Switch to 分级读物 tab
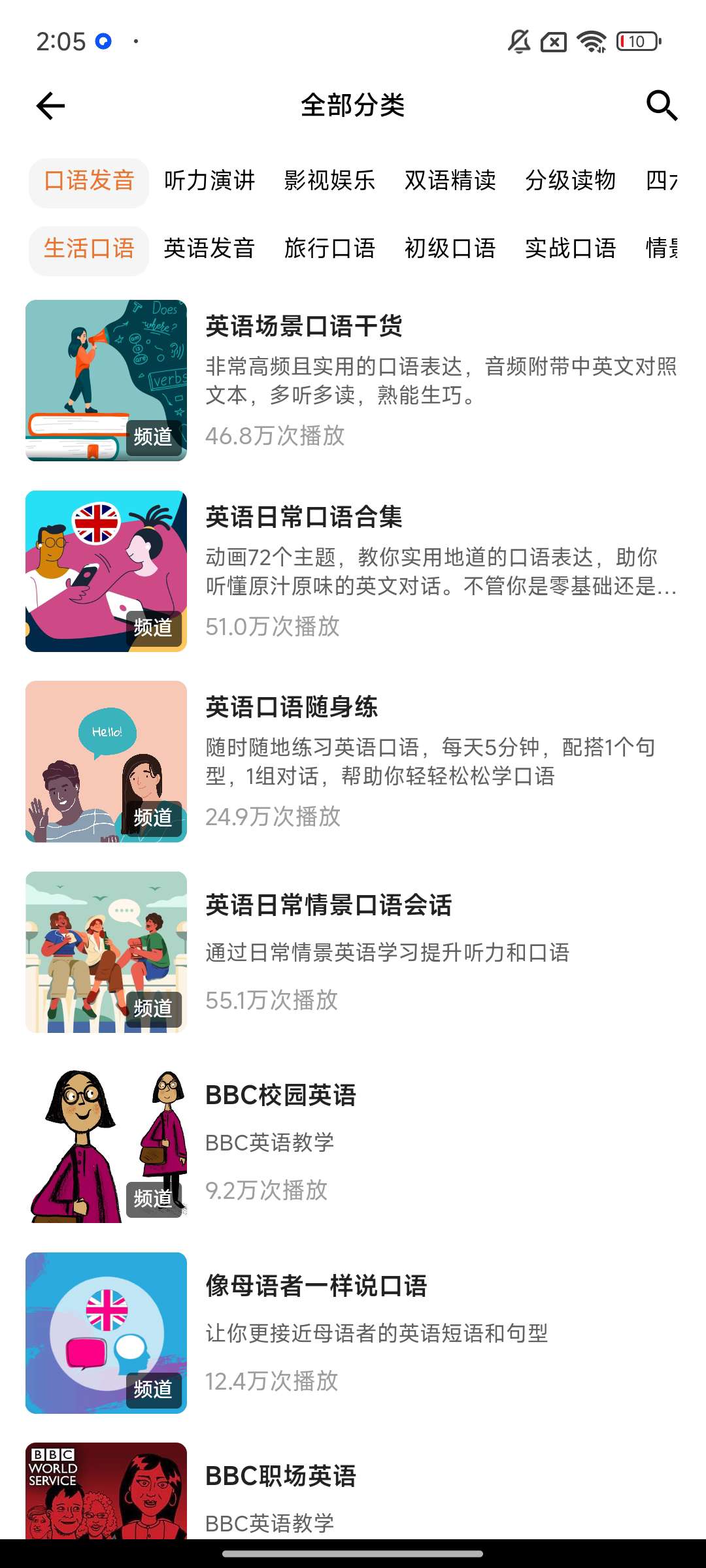706x1568 pixels. pos(570,181)
